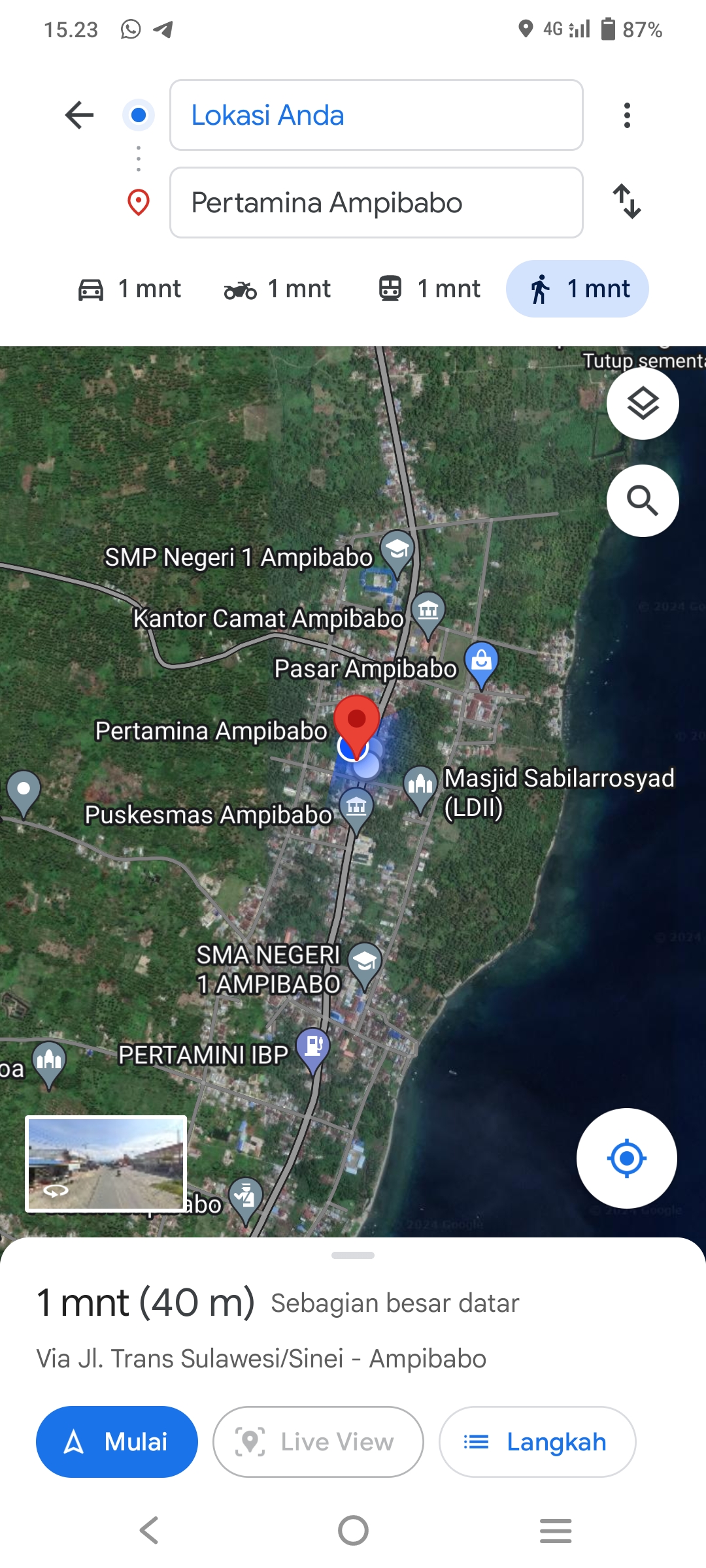Open the three-dot overflow menu

pos(627,115)
